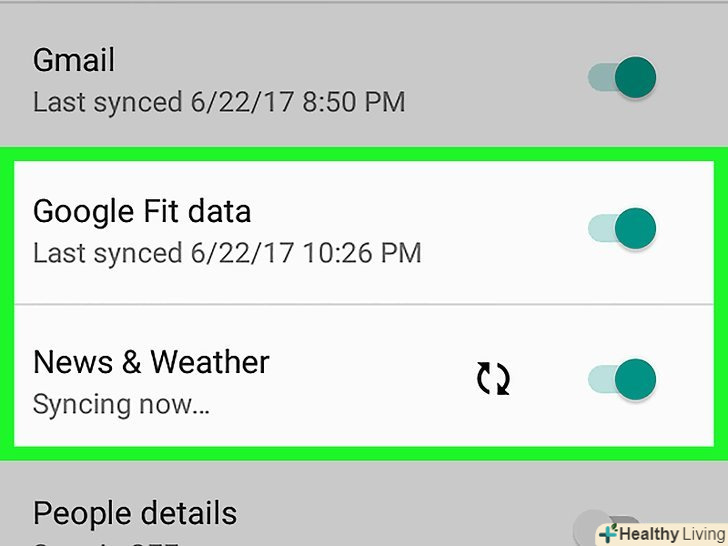
Task: Disable Google Fit data sync
Action: [x=622, y=228]
